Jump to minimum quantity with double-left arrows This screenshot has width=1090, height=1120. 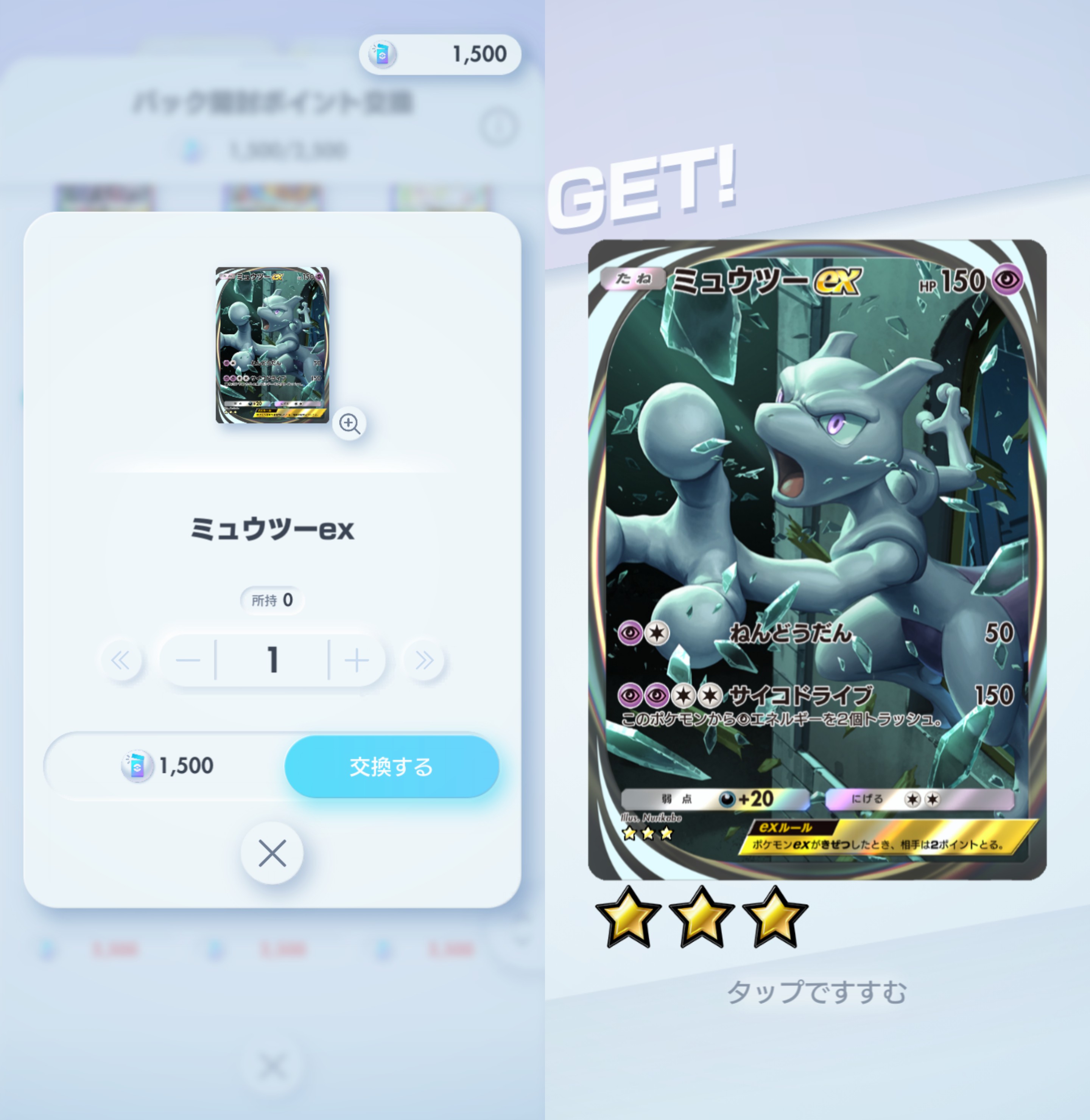coord(120,660)
